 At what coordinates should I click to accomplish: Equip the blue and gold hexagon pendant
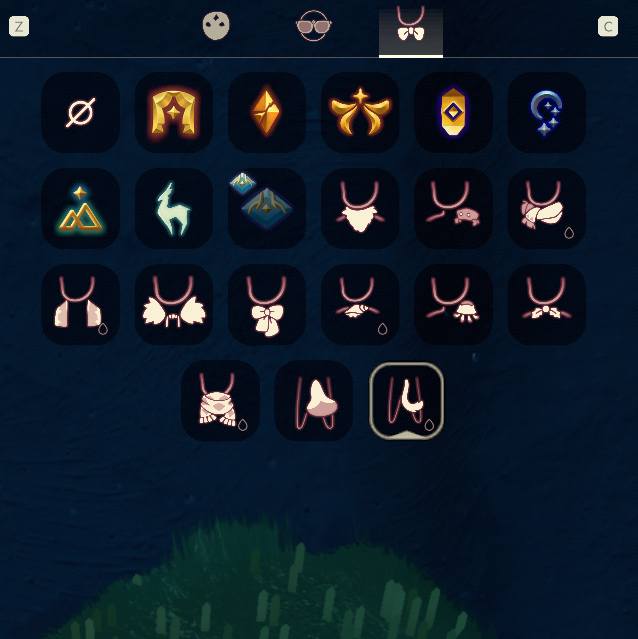(453, 112)
